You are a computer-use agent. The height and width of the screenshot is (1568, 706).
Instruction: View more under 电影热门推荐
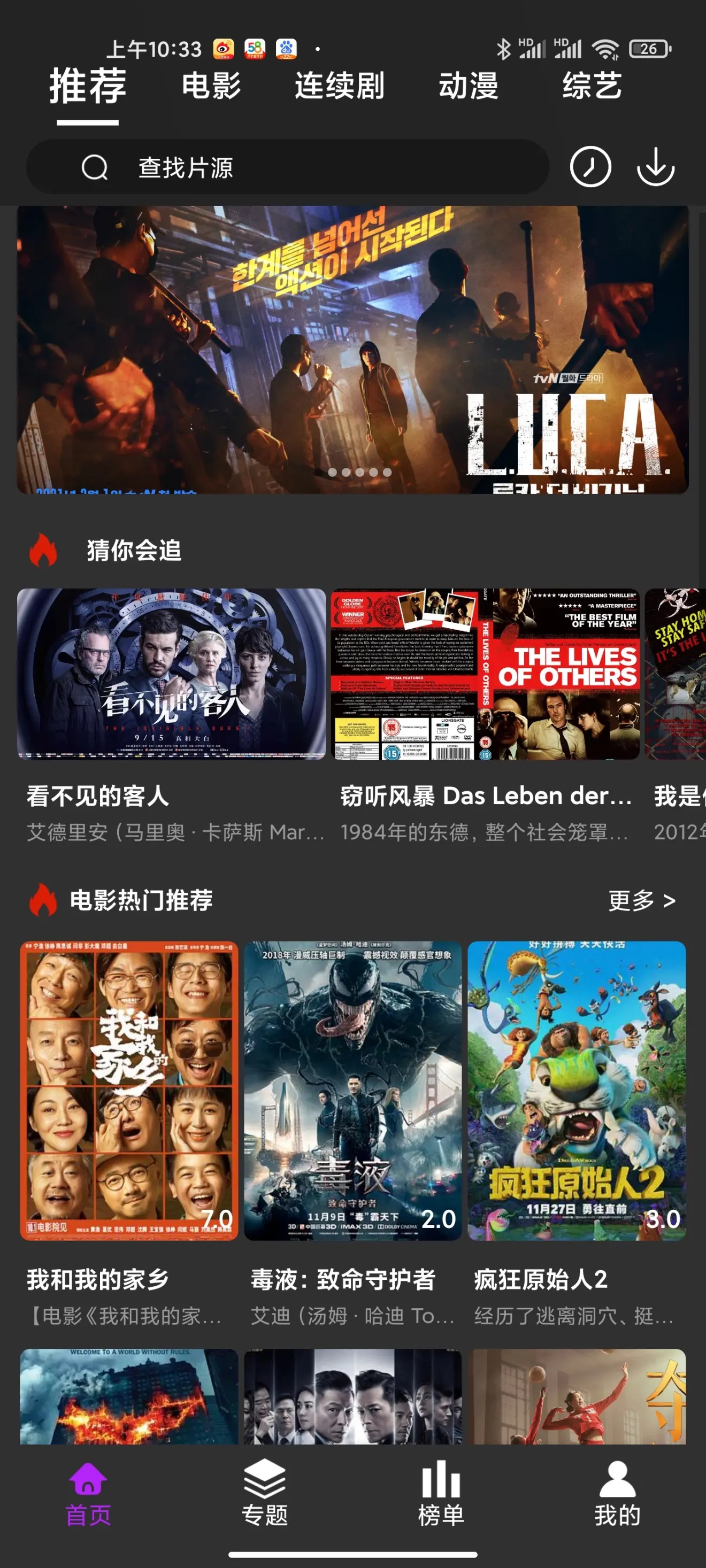[641, 900]
